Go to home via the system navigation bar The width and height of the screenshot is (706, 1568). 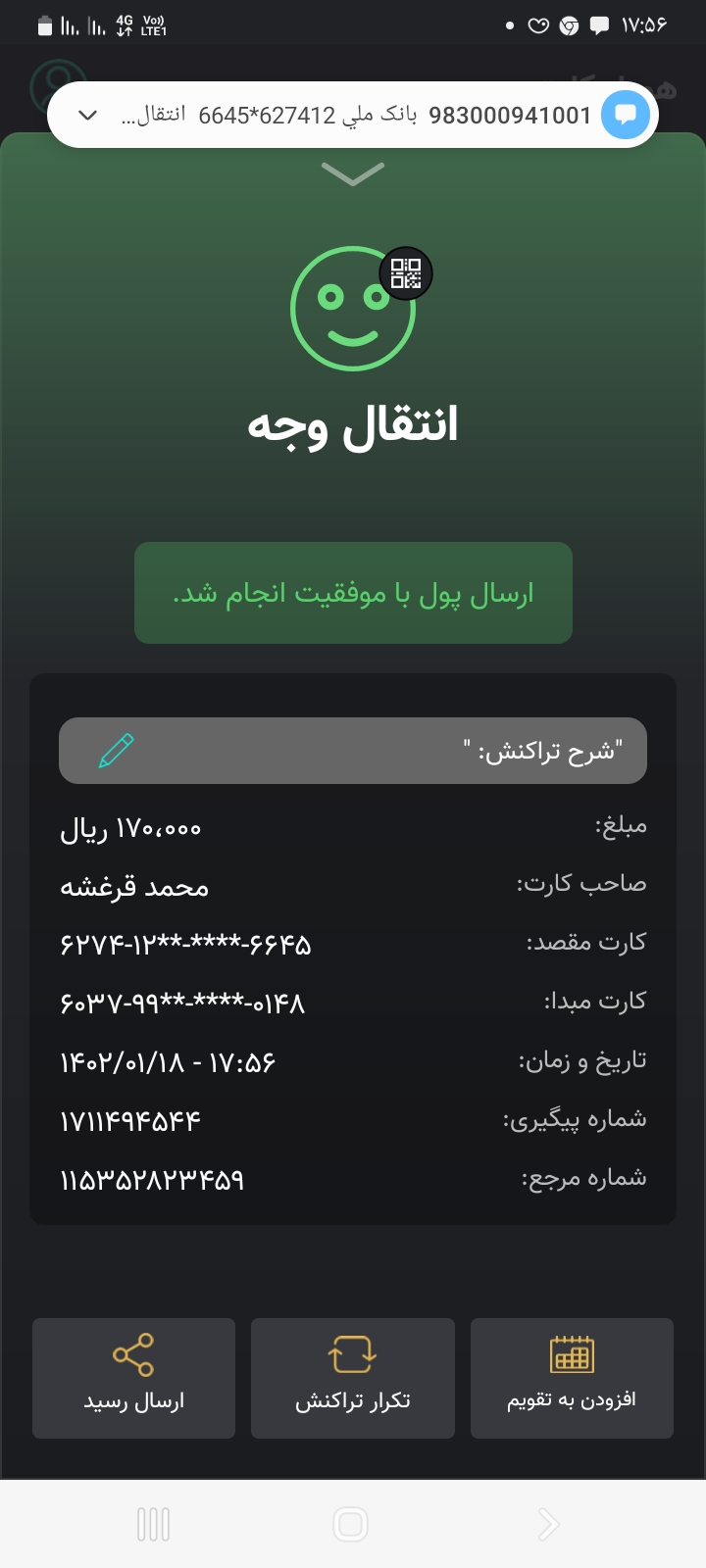pyautogui.click(x=351, y=1524)
